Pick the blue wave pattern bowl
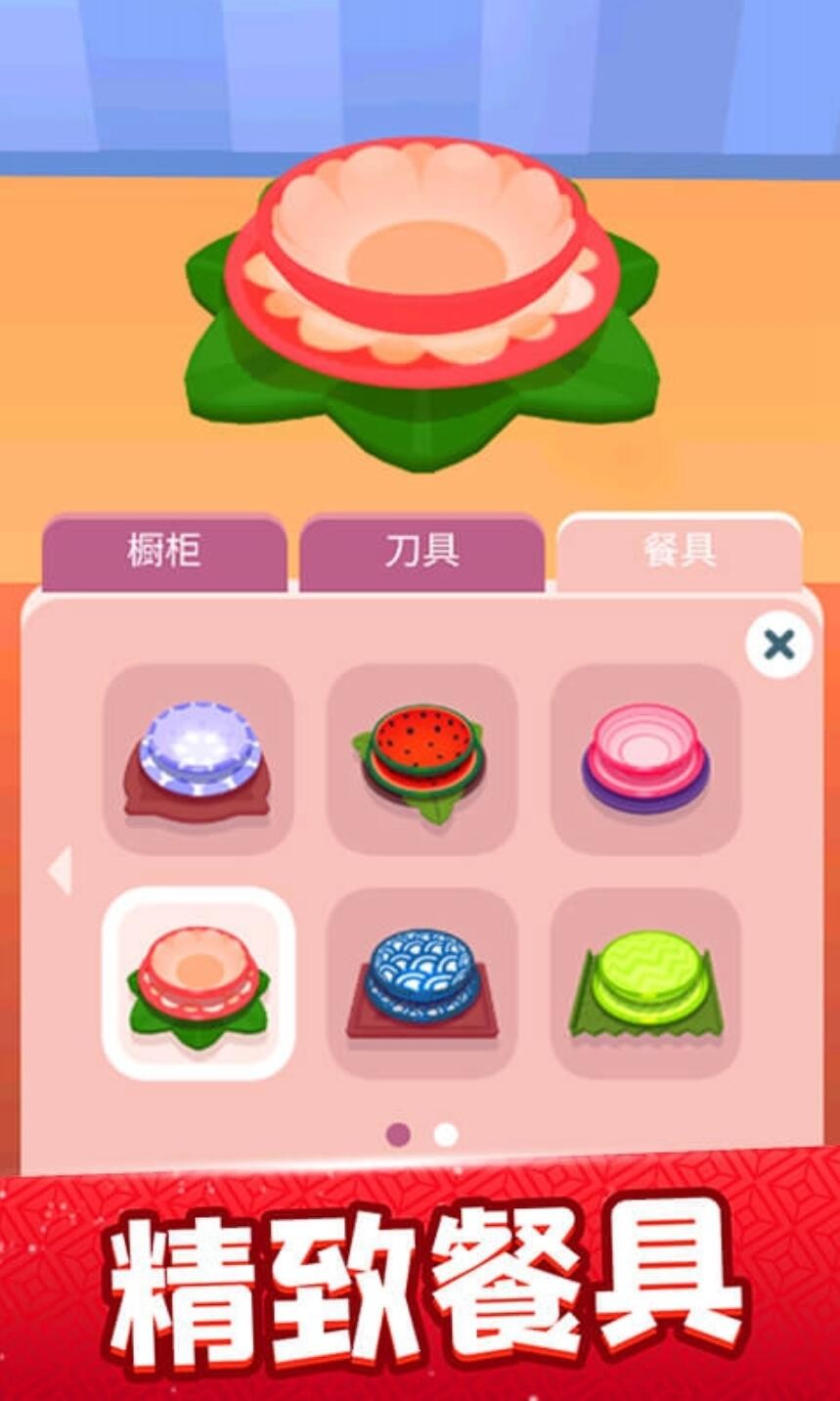Image resolution: width=840 pixels, height=1401 pixels. [421, 983]
